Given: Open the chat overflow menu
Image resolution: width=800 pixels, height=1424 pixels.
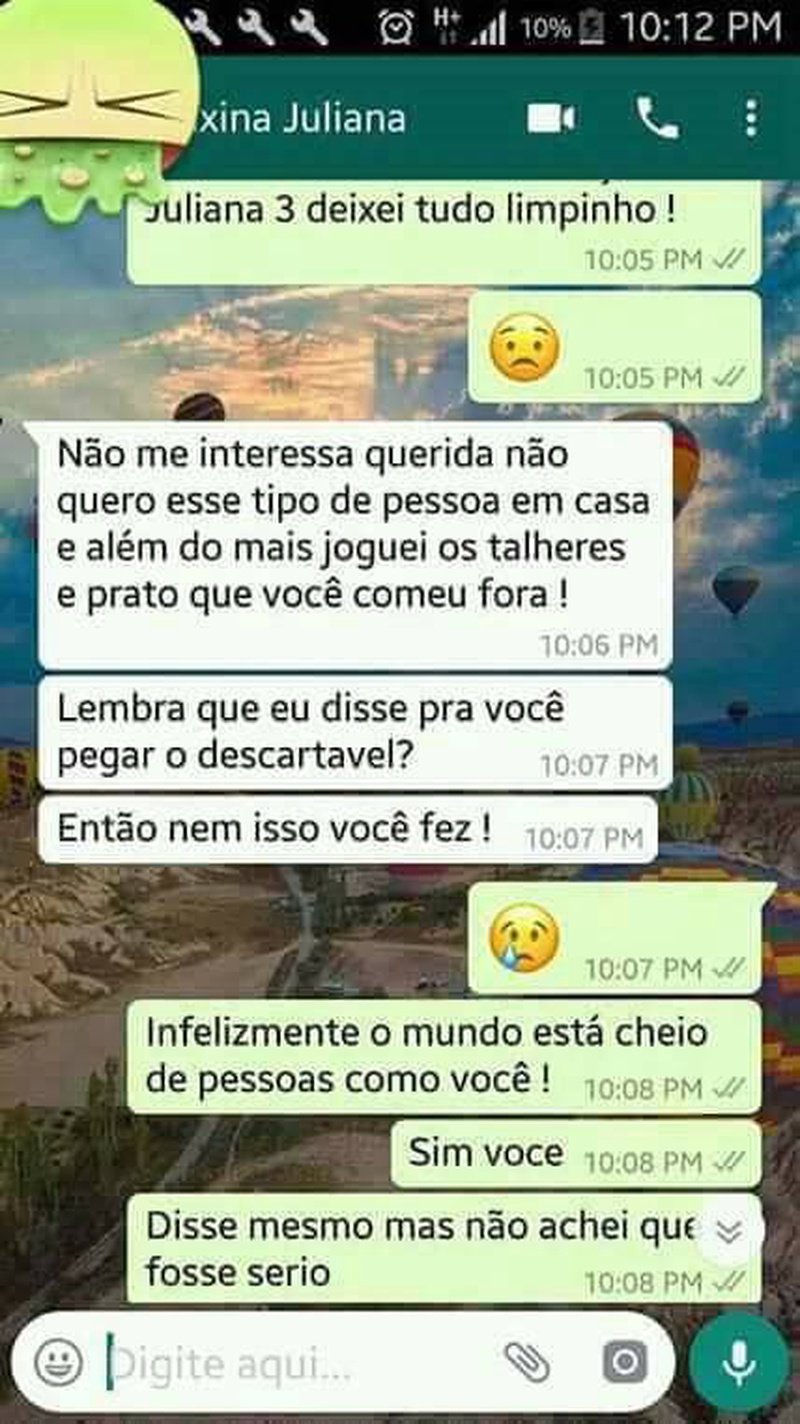Looking at the screenshot, I should tap(751, 119).
